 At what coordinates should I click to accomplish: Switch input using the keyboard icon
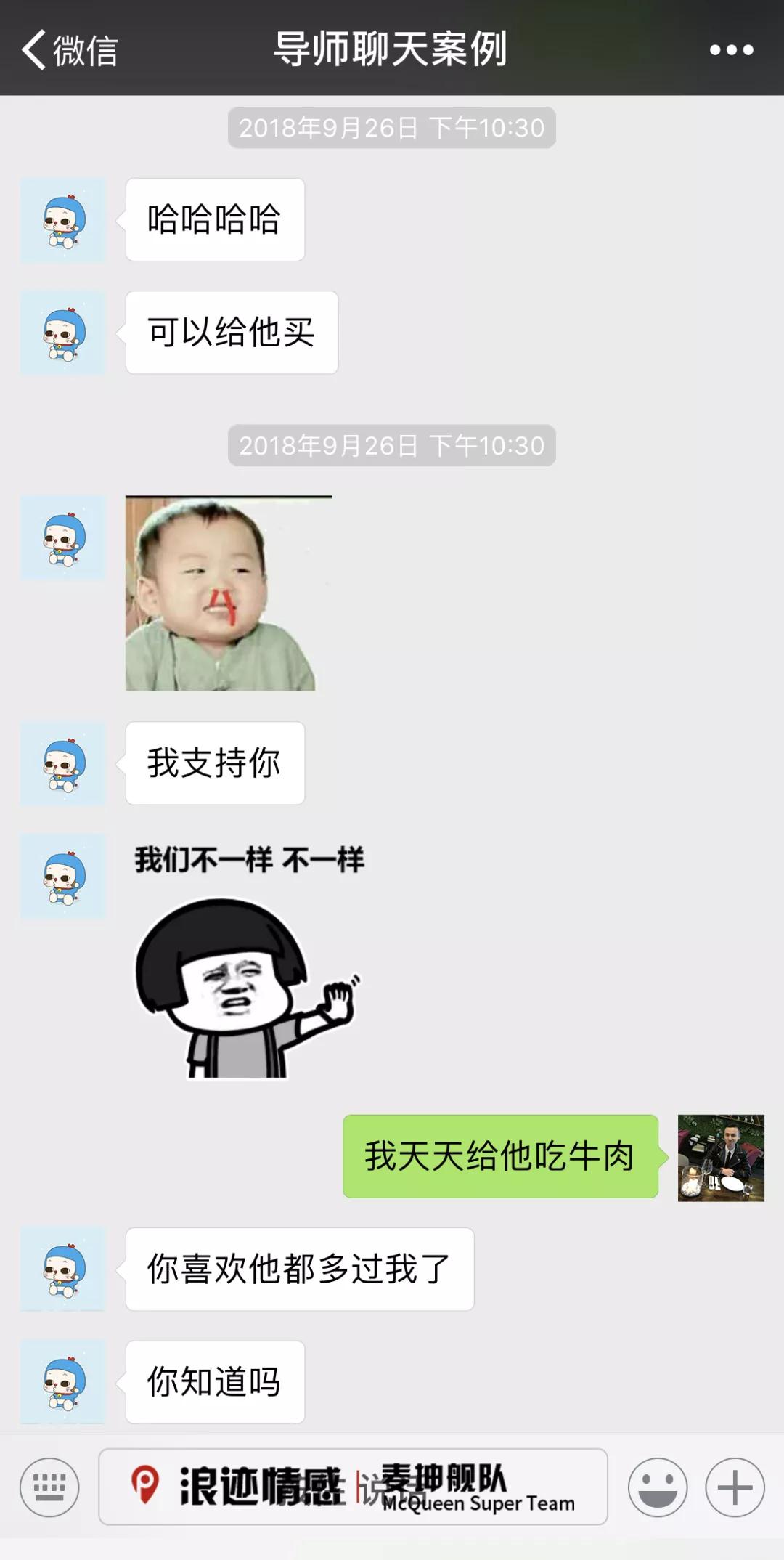49,1487
